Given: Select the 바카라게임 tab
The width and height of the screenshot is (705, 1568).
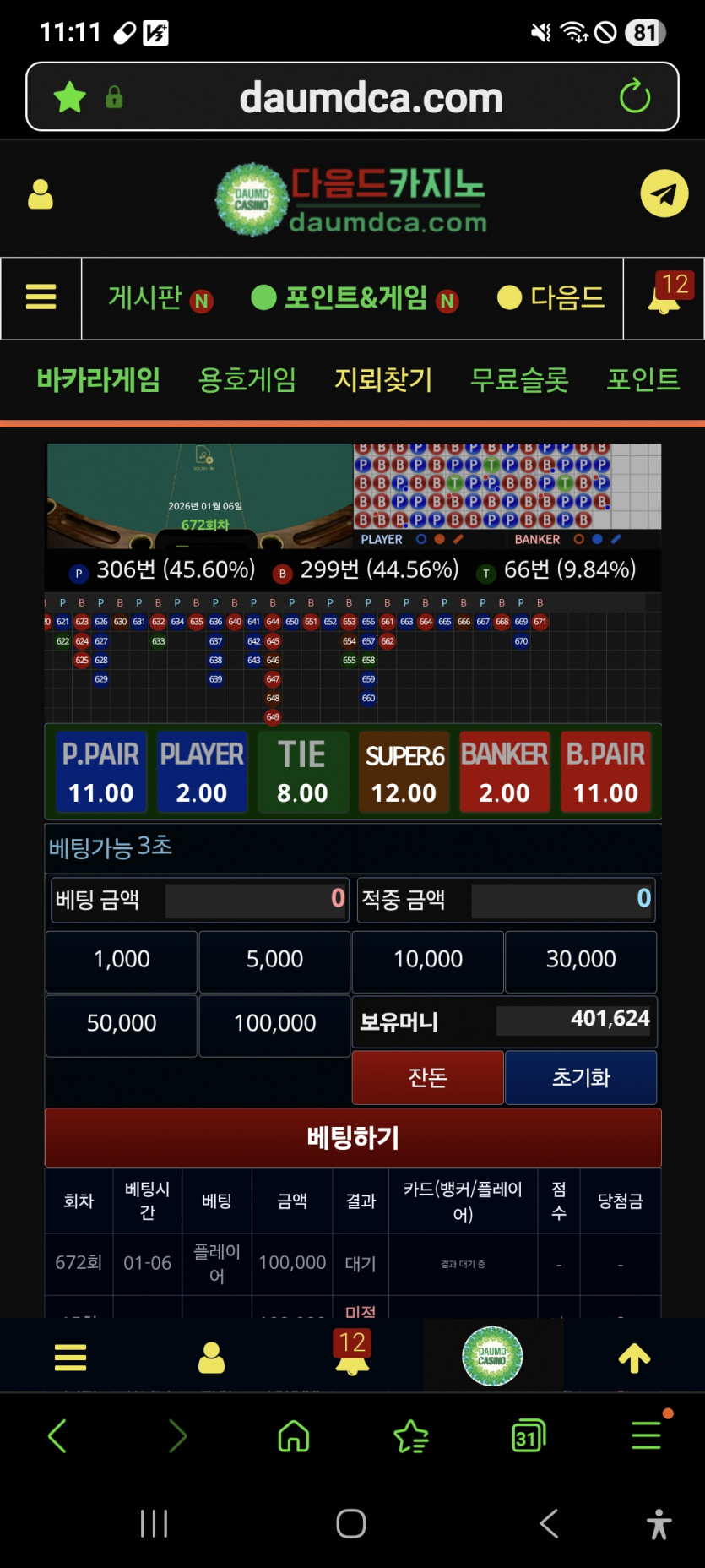Looking at the screenshot, I should pos(99,380).
